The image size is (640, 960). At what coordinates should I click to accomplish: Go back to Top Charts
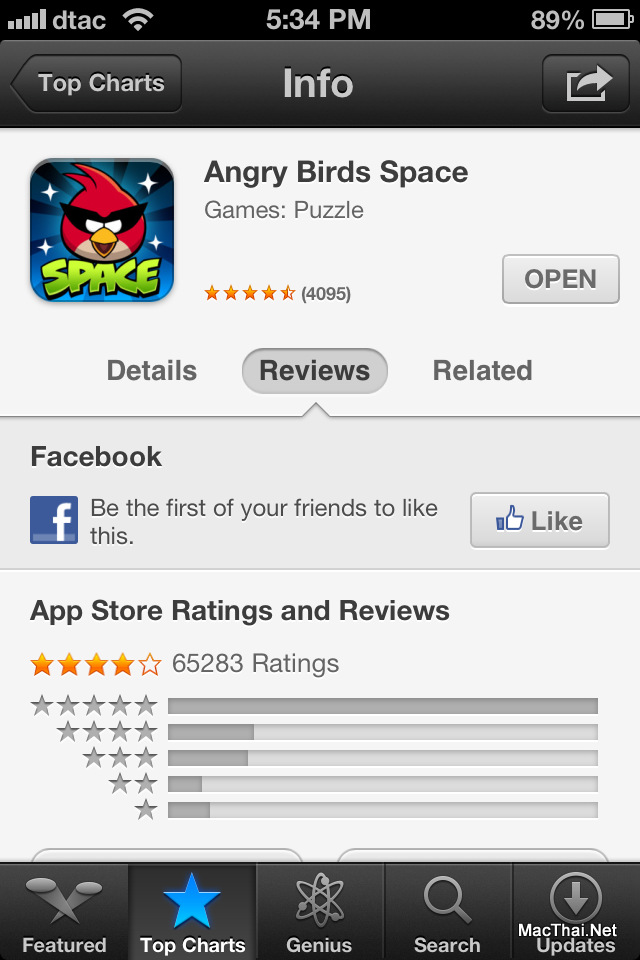(97, 83)
